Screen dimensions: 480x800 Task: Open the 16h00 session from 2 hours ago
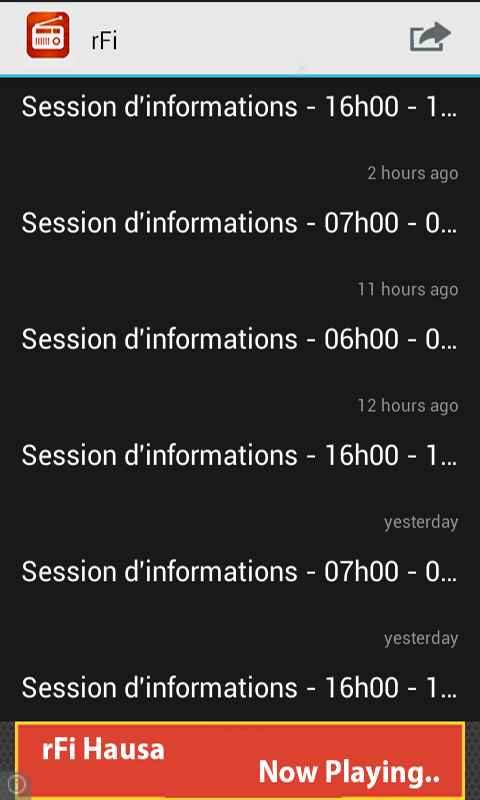click(x=240, y=136)
